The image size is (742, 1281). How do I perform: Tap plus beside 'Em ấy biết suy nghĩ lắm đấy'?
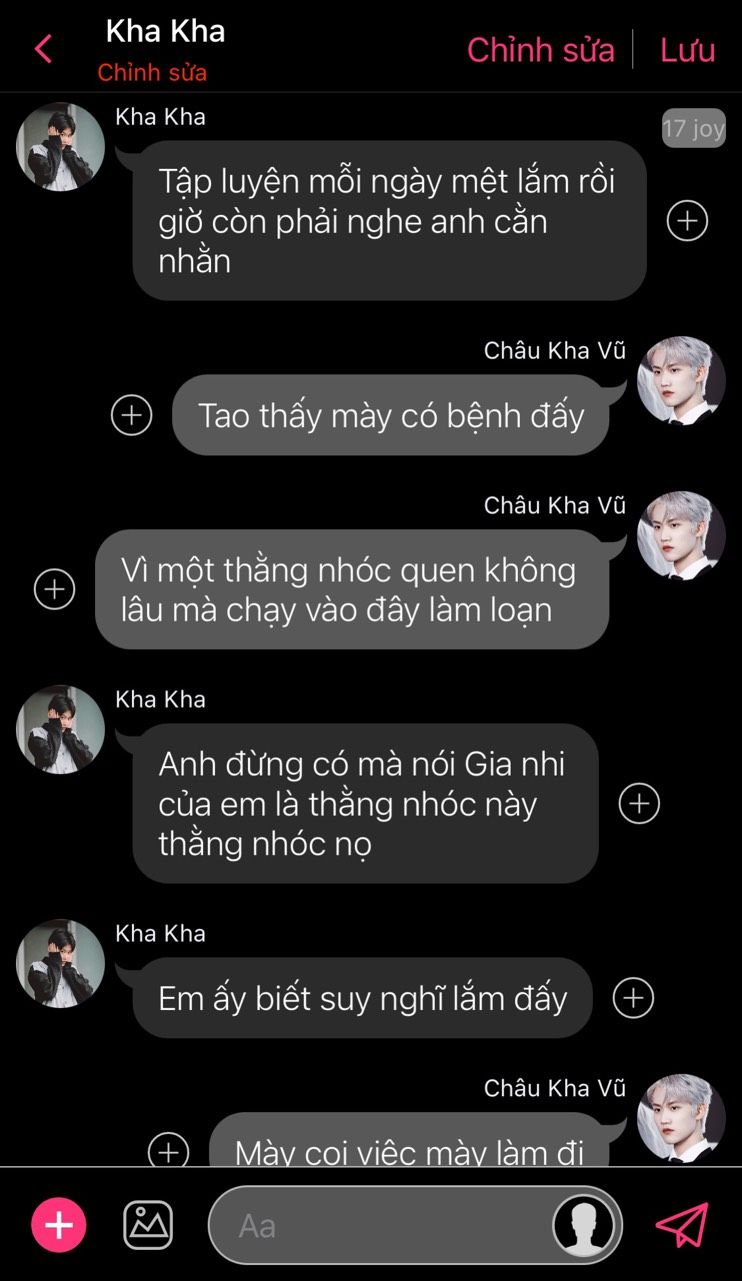click(633, 998)
